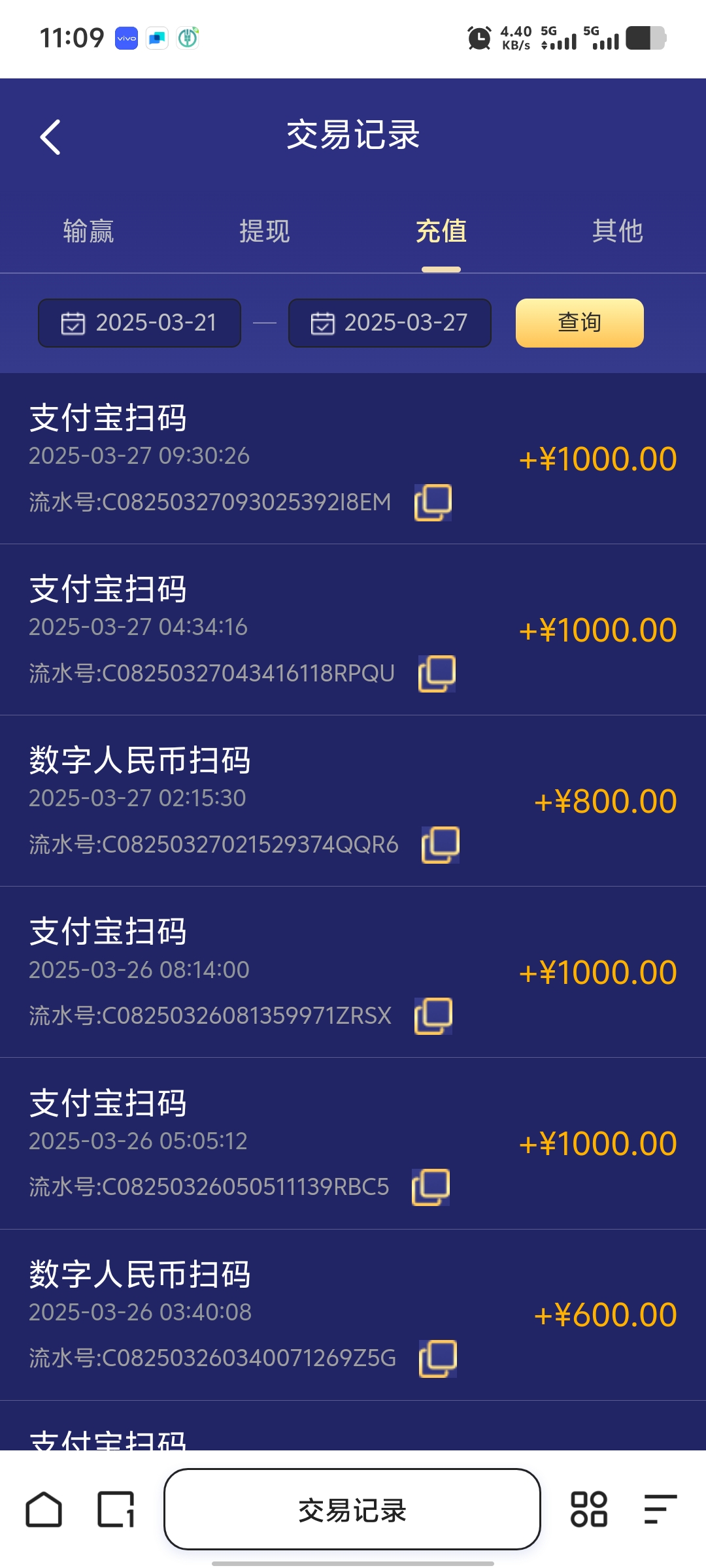Open the 其他 transactions tab

click(618, 232)
